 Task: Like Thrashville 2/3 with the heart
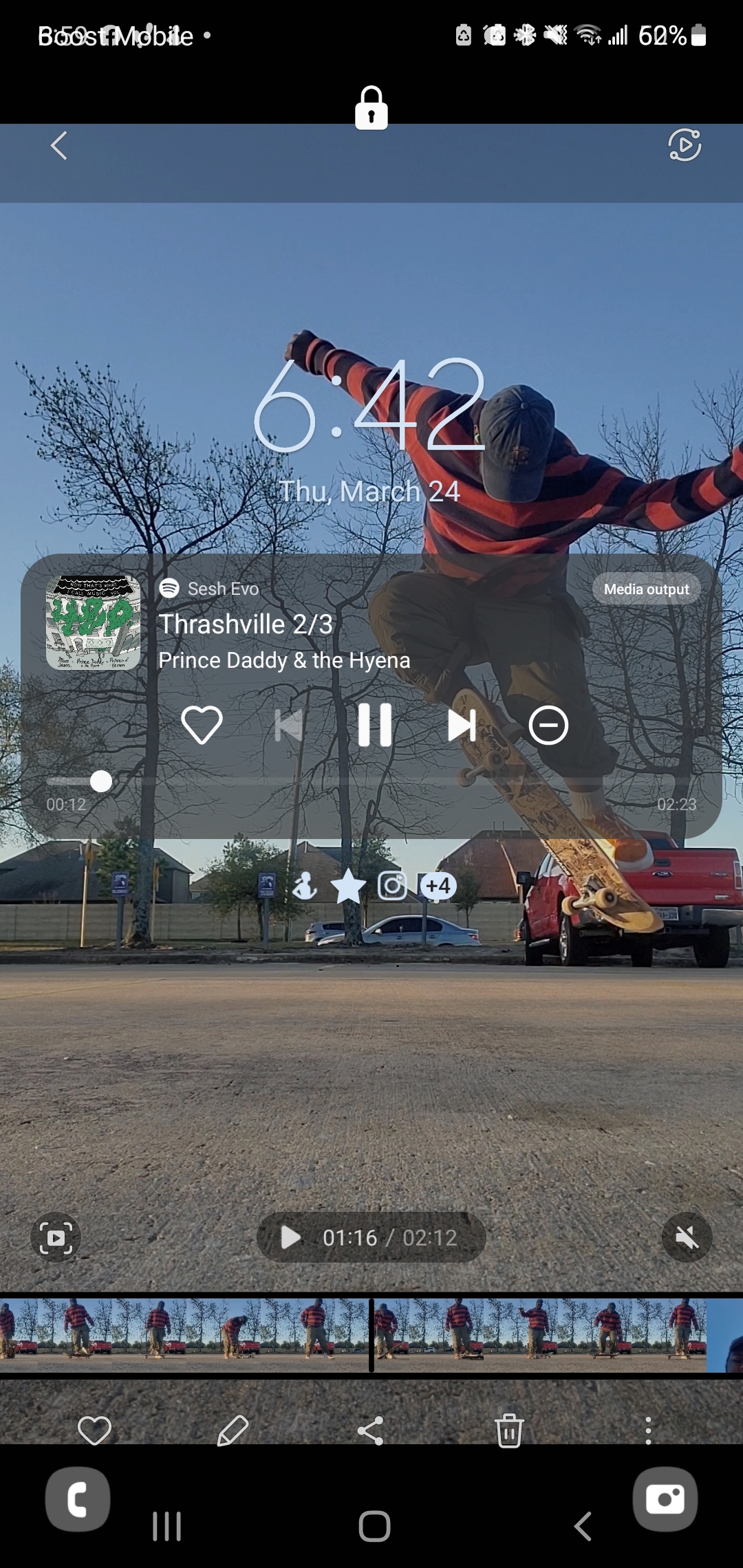tap(202, 725)
